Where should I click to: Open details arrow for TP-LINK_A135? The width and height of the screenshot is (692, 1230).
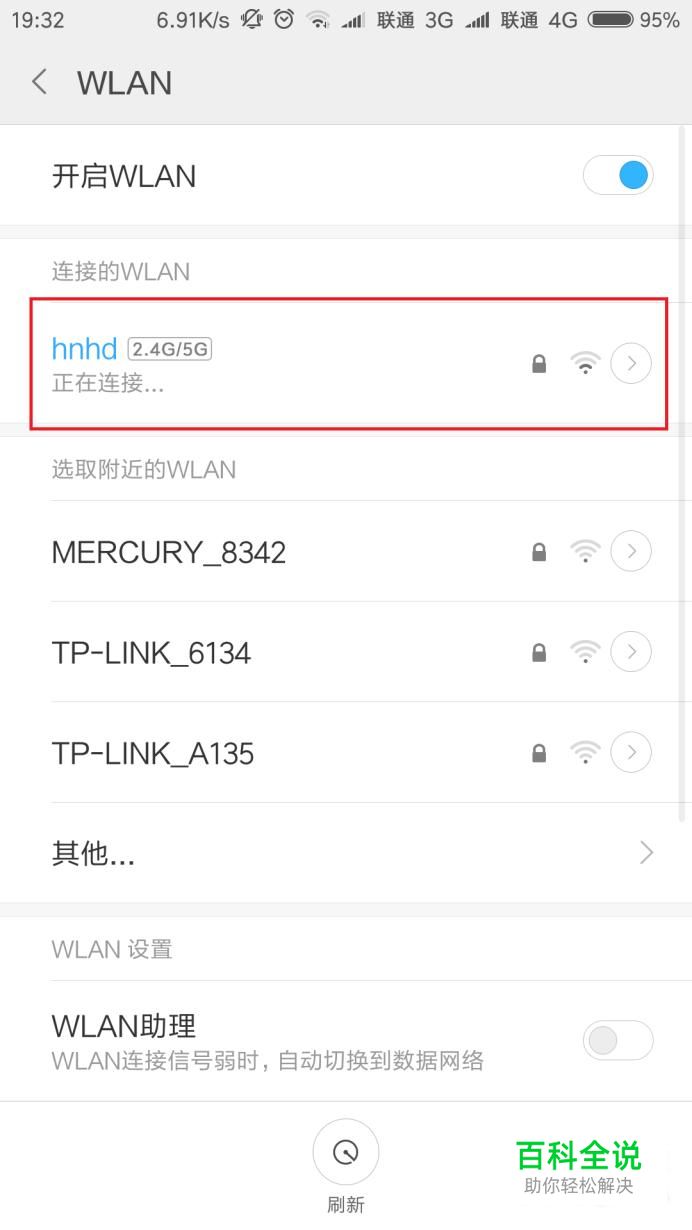(631, 752)
